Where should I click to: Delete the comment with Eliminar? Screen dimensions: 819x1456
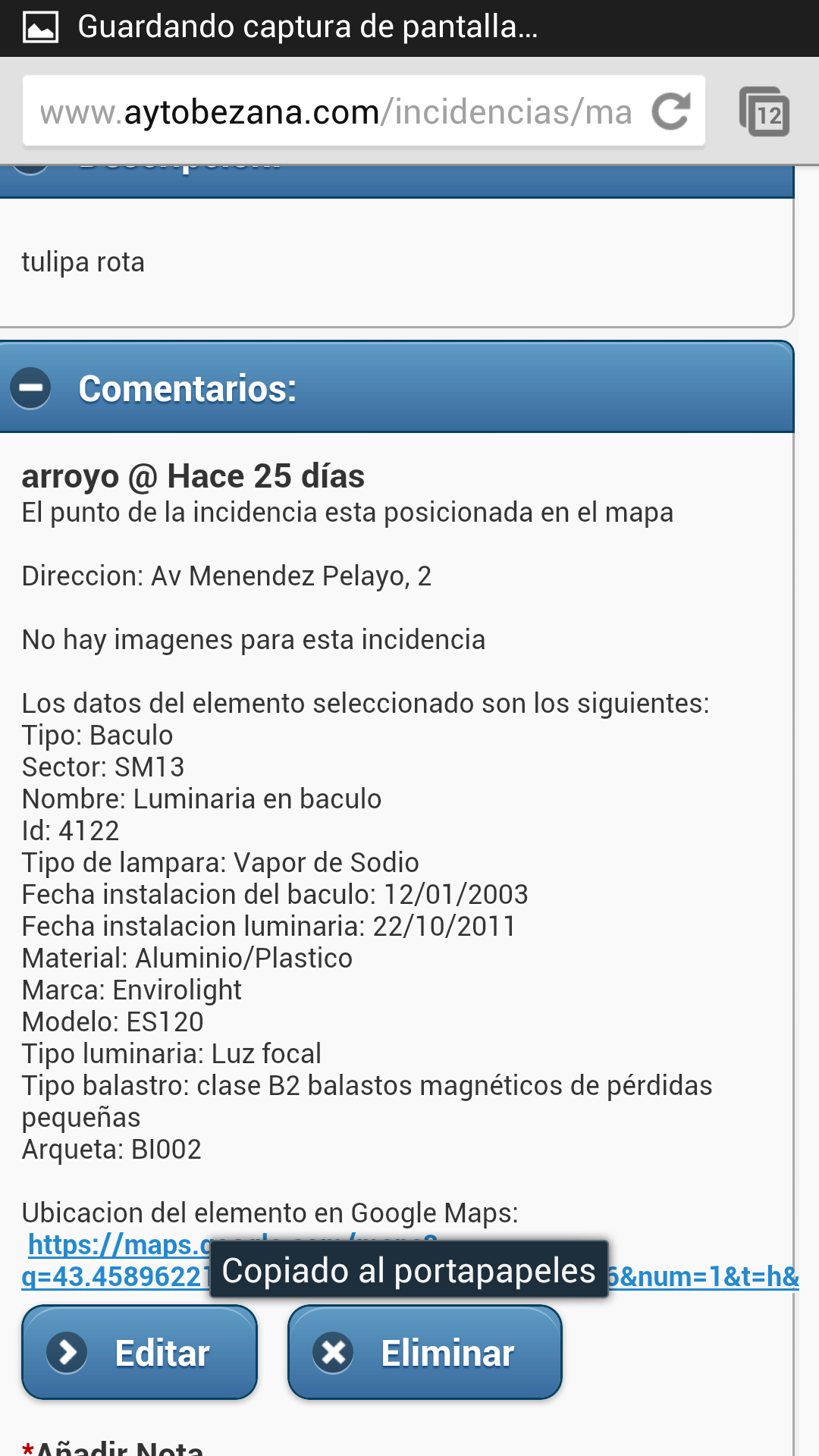pyautogui.click(x=425, y=1352)
